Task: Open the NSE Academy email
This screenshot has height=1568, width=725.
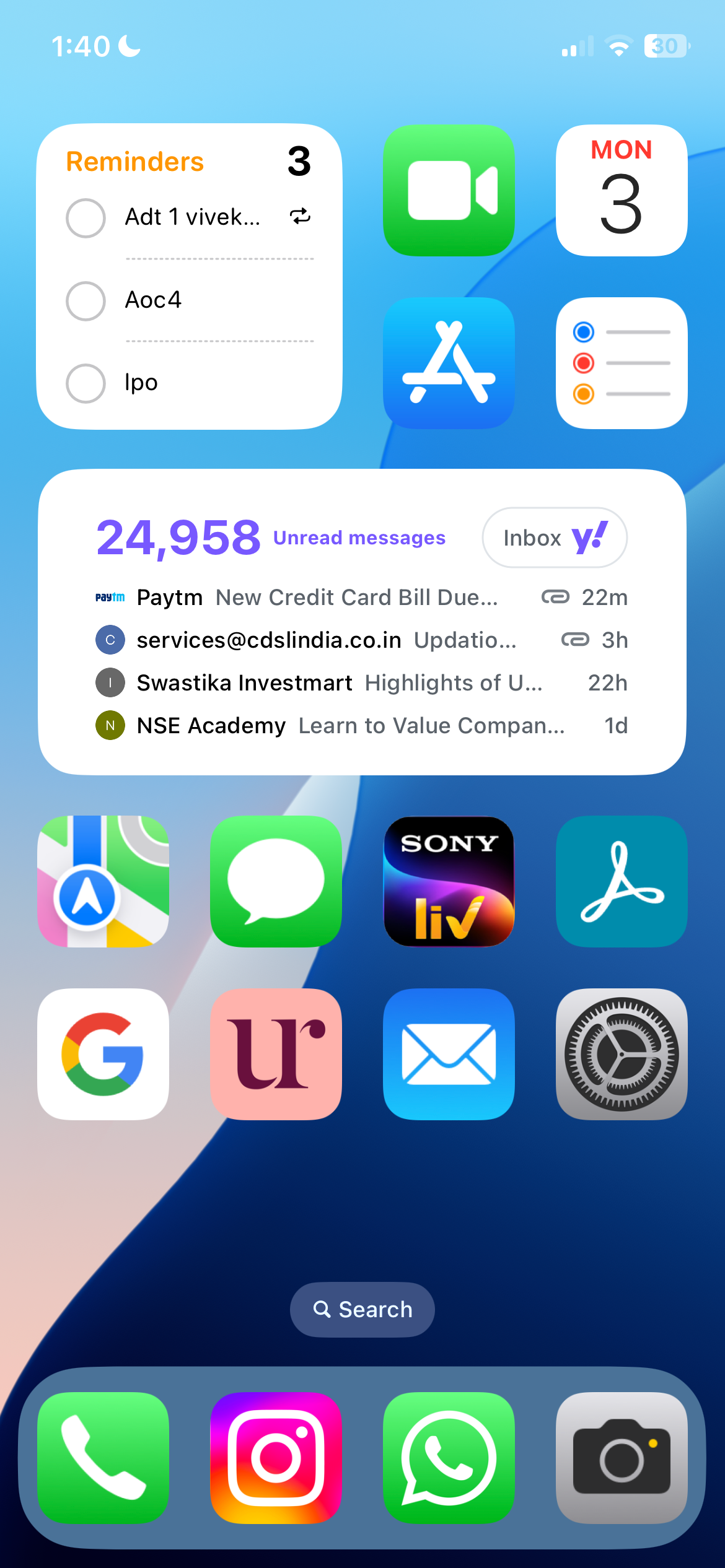Action: tap(359, 726)
